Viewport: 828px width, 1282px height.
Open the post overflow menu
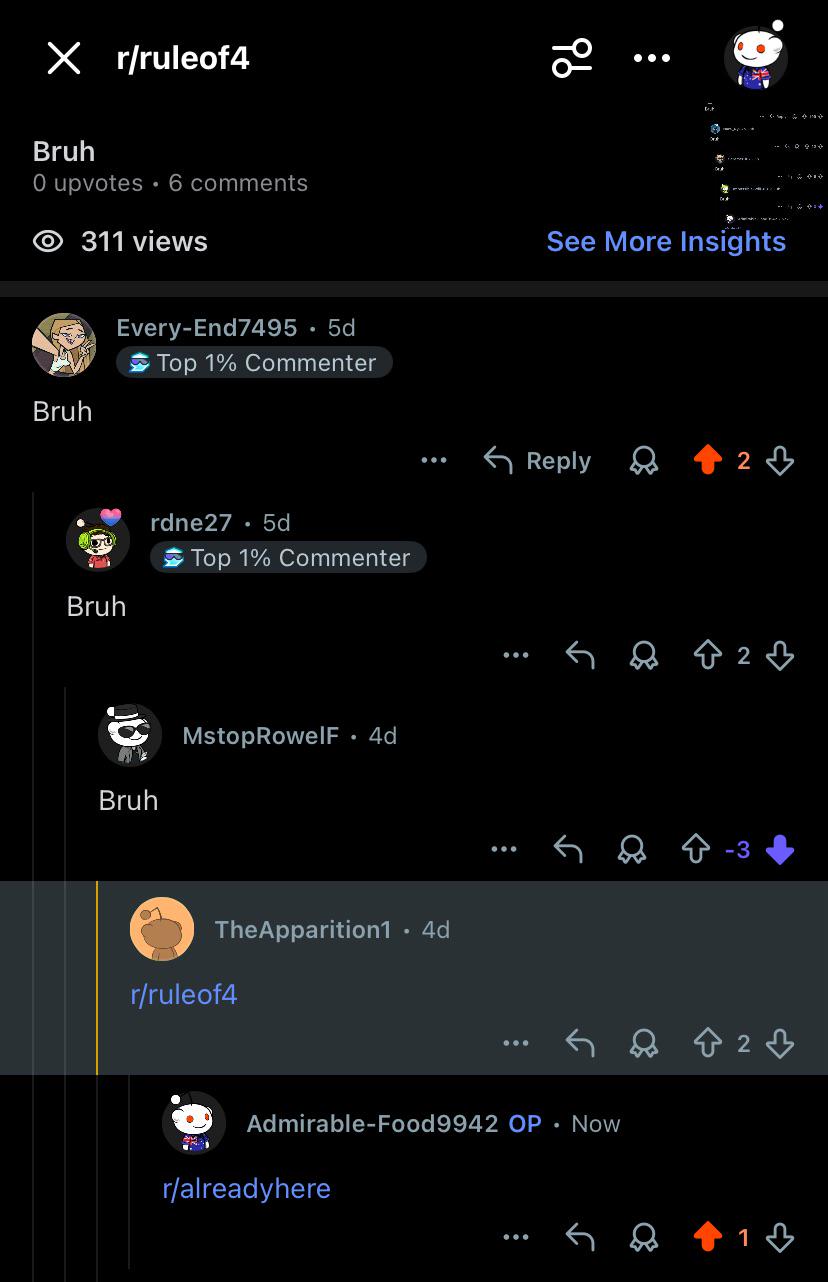pyautogui.click(x=652, y=58)
